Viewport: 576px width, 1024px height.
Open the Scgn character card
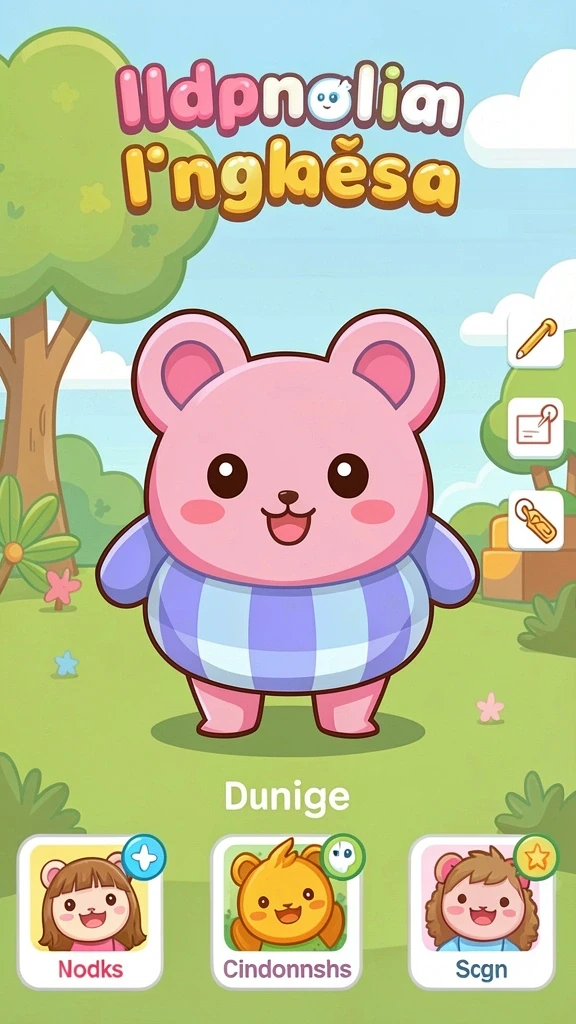click(x=482, y=912)
